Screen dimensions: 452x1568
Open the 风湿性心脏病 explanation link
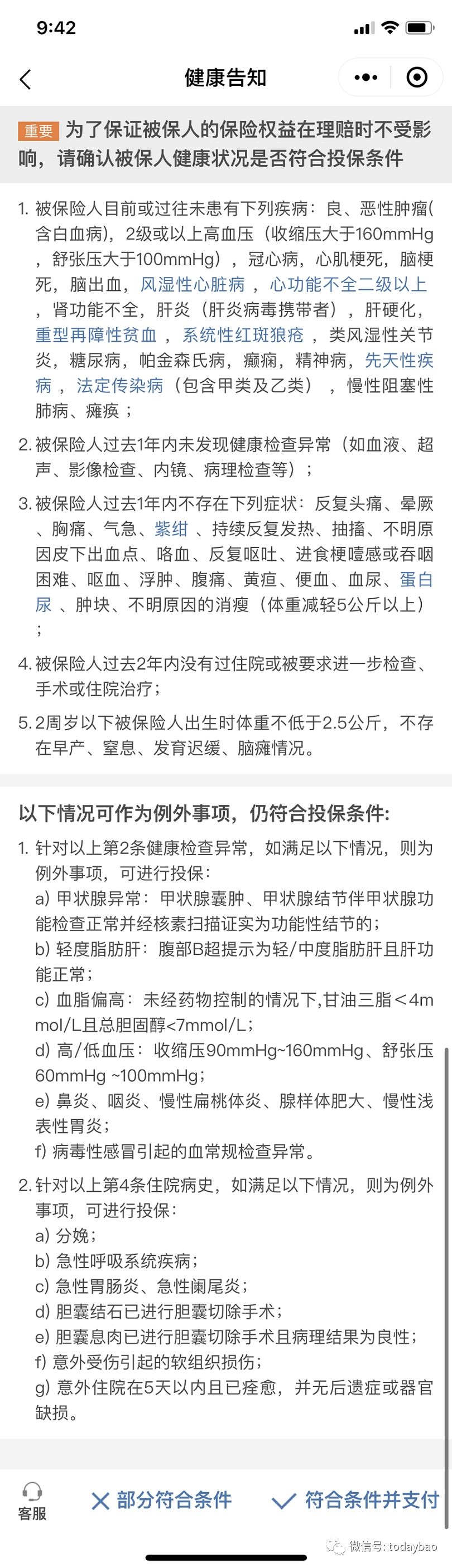click(193, 284)
